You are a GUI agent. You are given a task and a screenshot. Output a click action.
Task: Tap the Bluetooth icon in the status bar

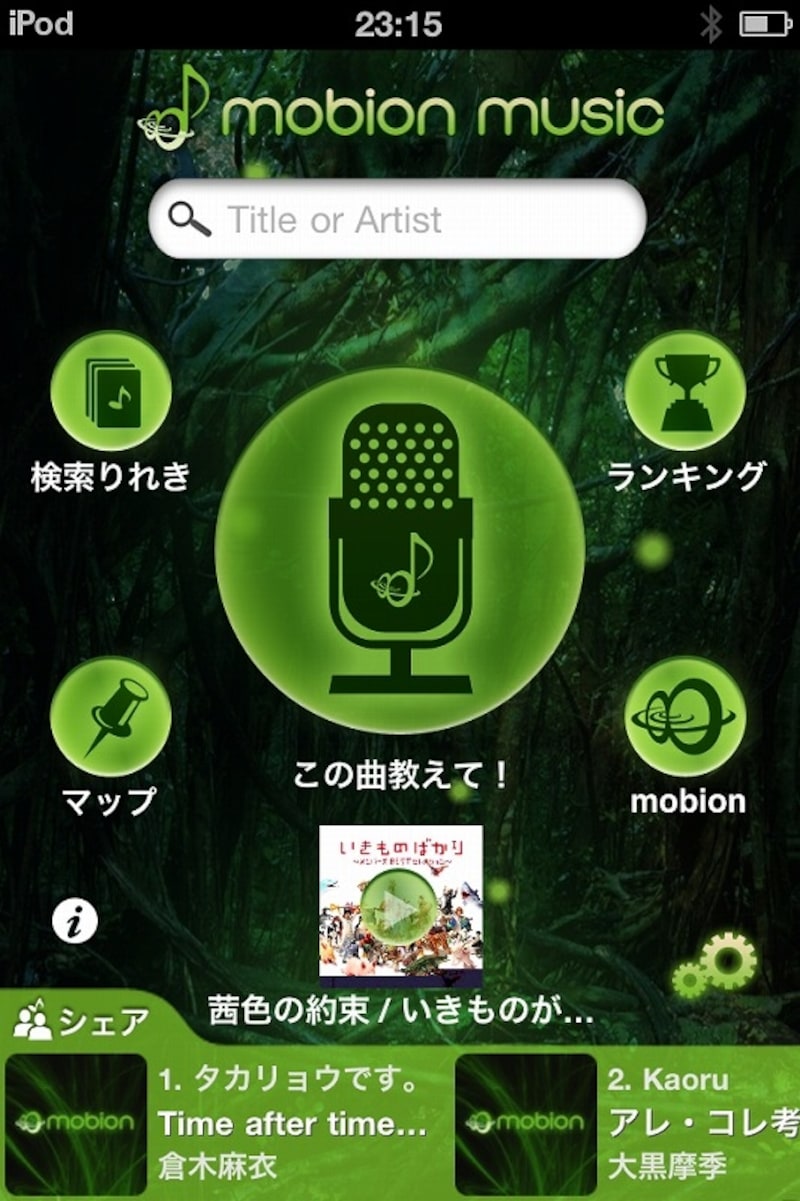pos(712,22)
